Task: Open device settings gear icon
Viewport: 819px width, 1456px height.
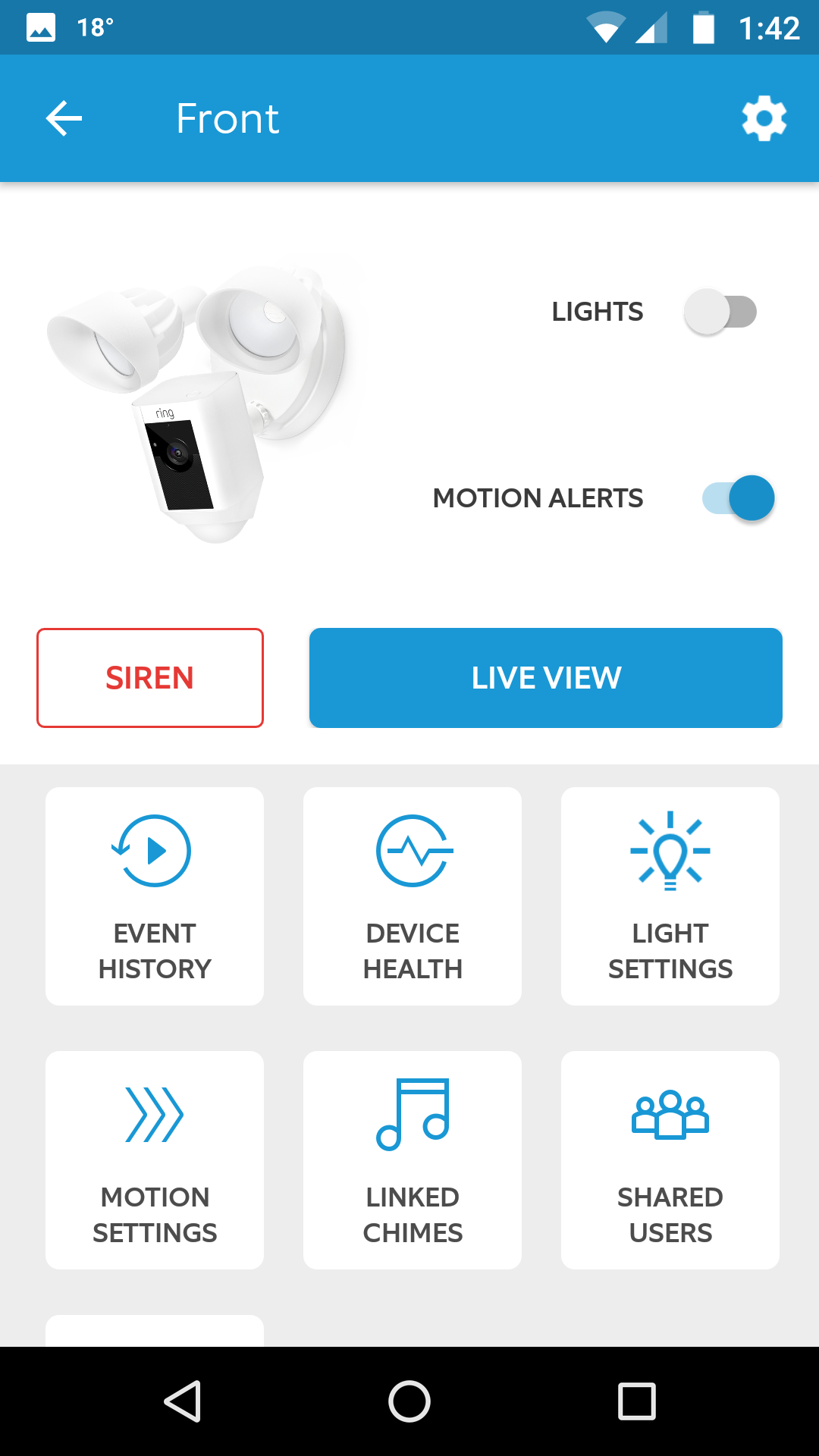Action: pos(764,118)
